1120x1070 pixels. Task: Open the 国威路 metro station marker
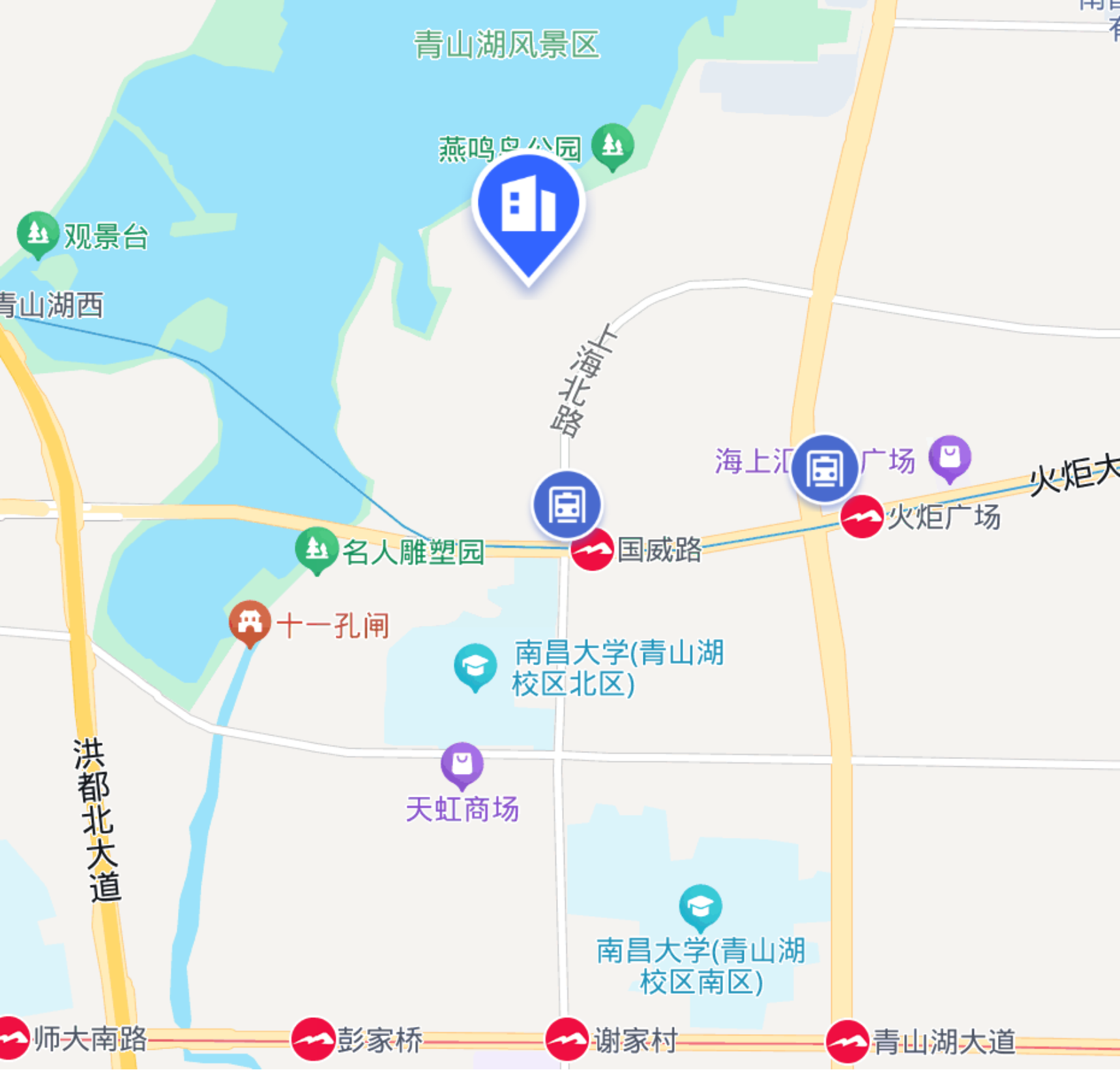click(592, 550)
